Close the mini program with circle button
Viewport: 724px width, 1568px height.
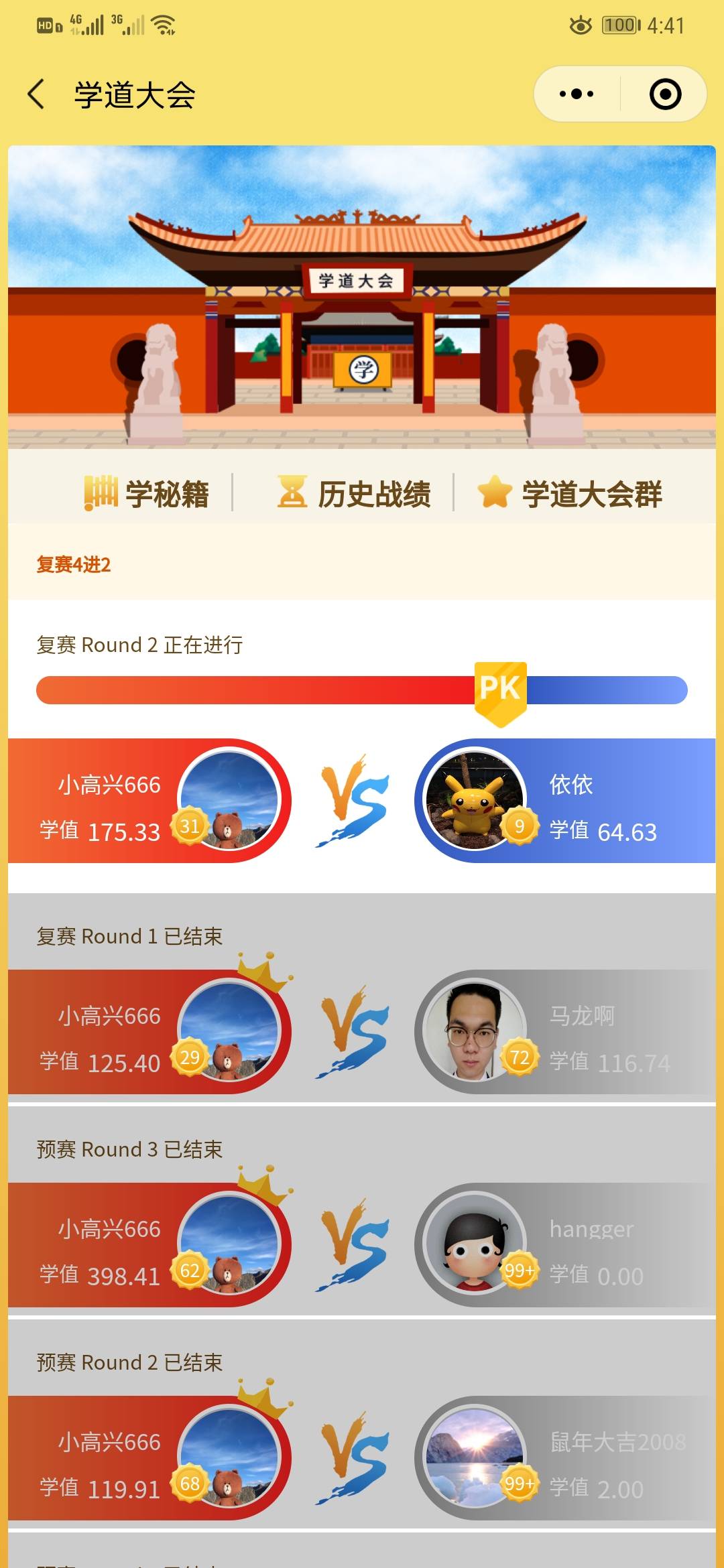point(665,94)
